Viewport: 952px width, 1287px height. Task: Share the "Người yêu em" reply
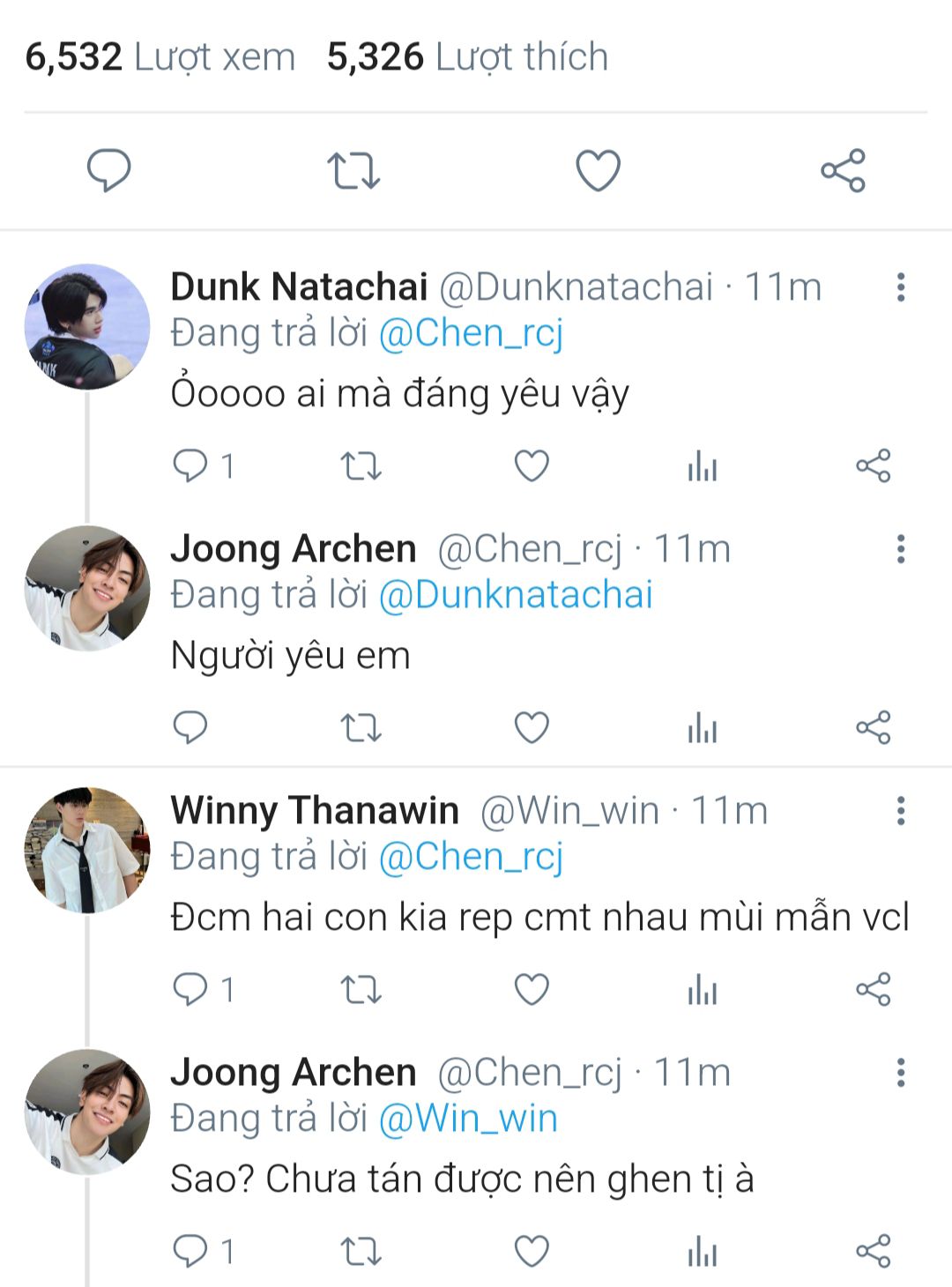[x=873, y=727]
